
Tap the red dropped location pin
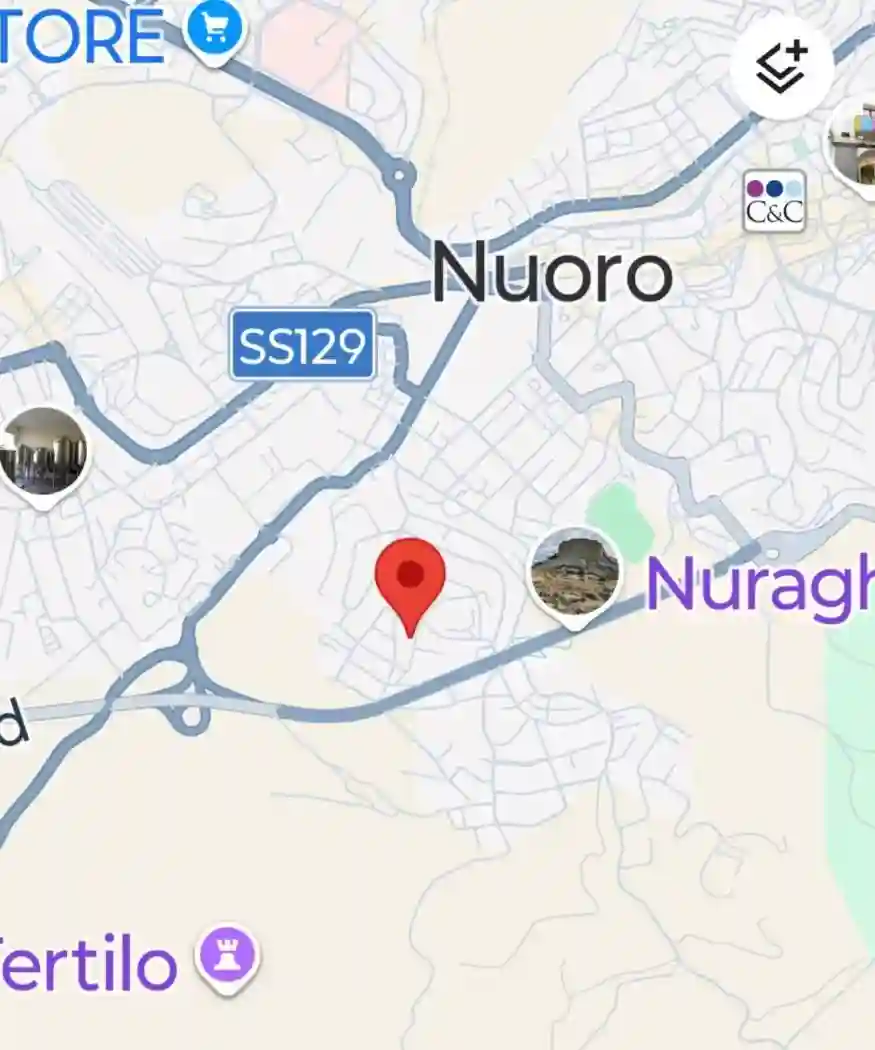click(410, 576)
